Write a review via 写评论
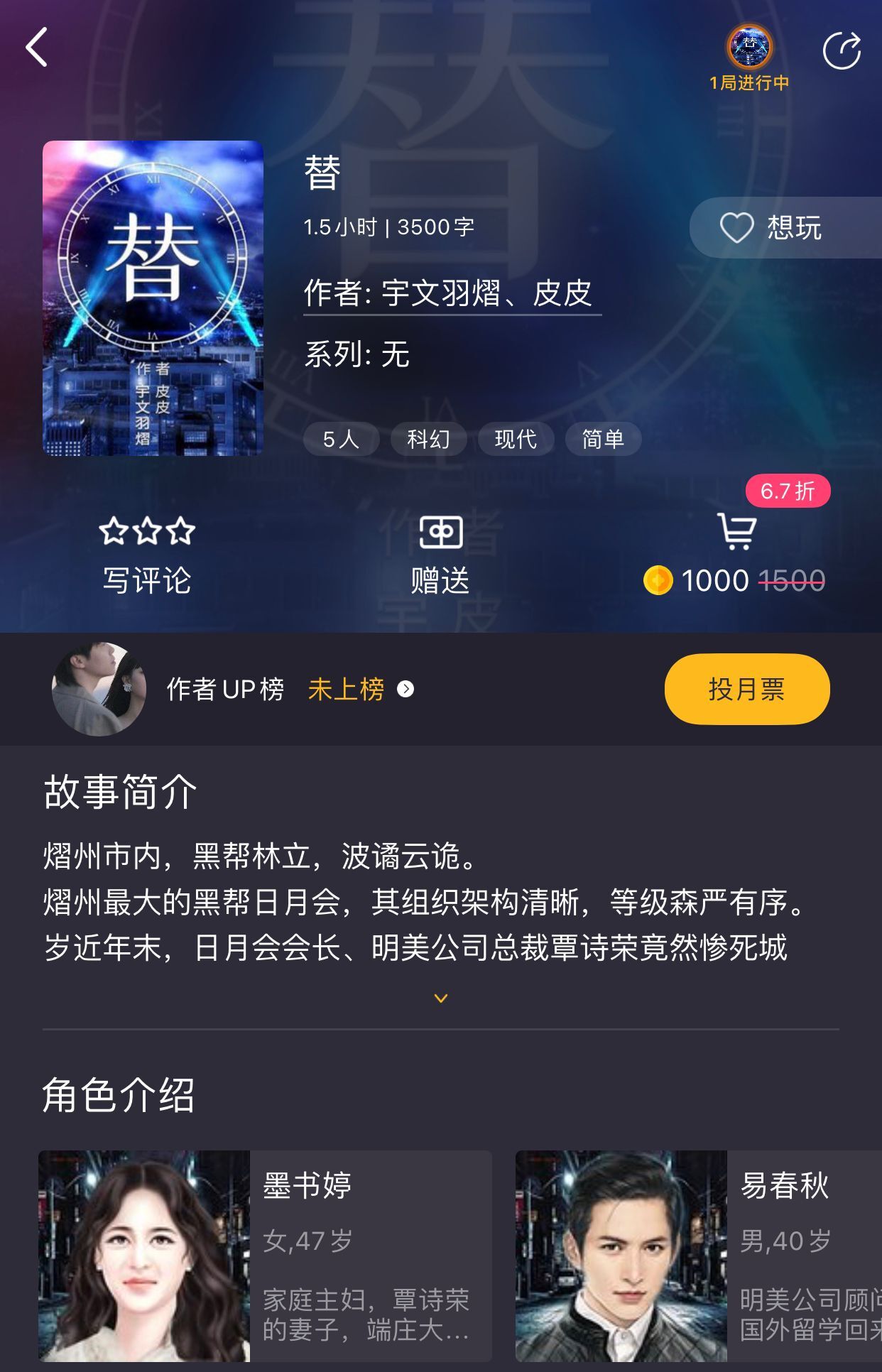Screen dimensions: 882x1372 [147, 557]
